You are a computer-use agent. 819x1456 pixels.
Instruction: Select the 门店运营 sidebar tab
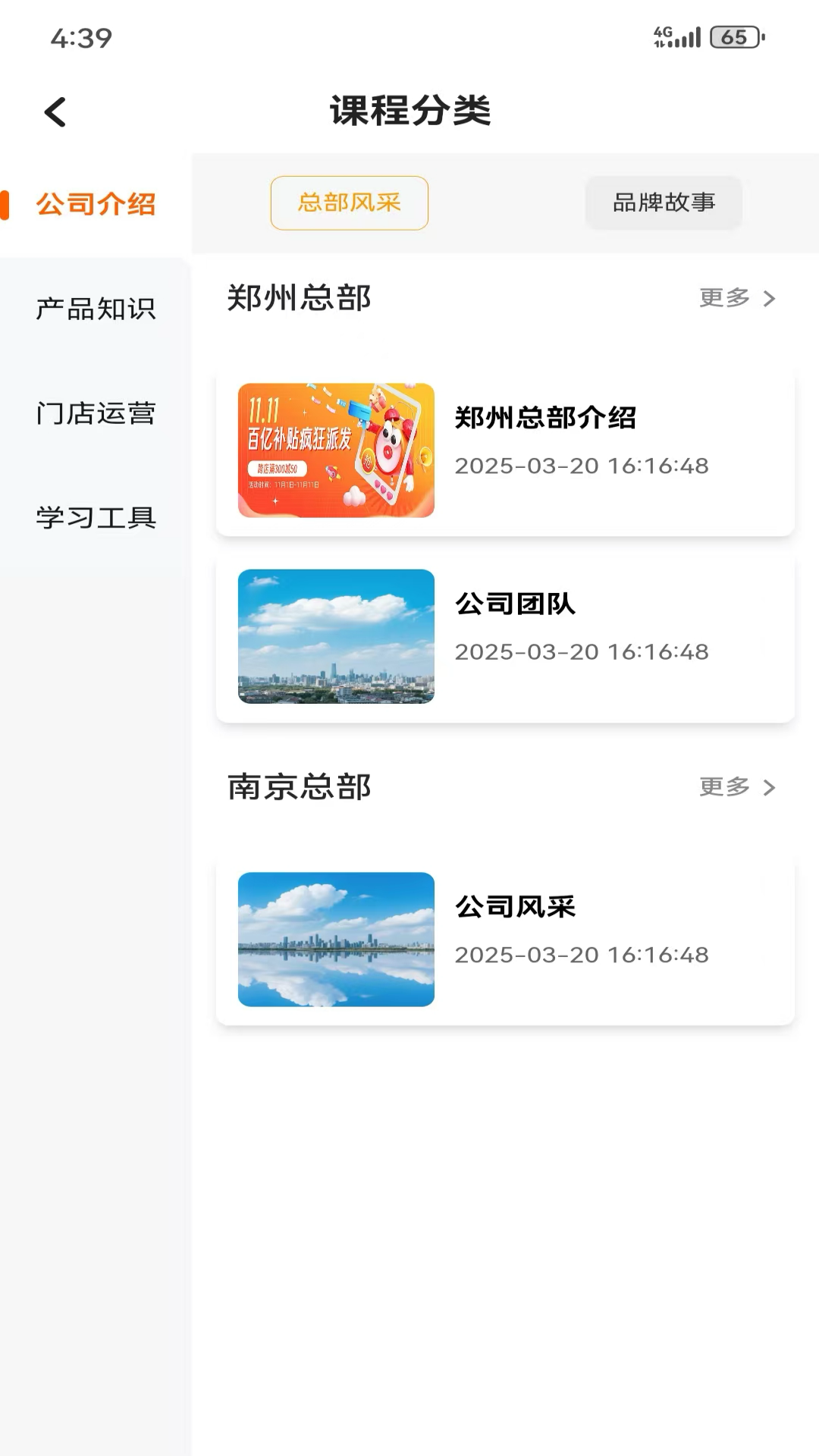[97, 414]
